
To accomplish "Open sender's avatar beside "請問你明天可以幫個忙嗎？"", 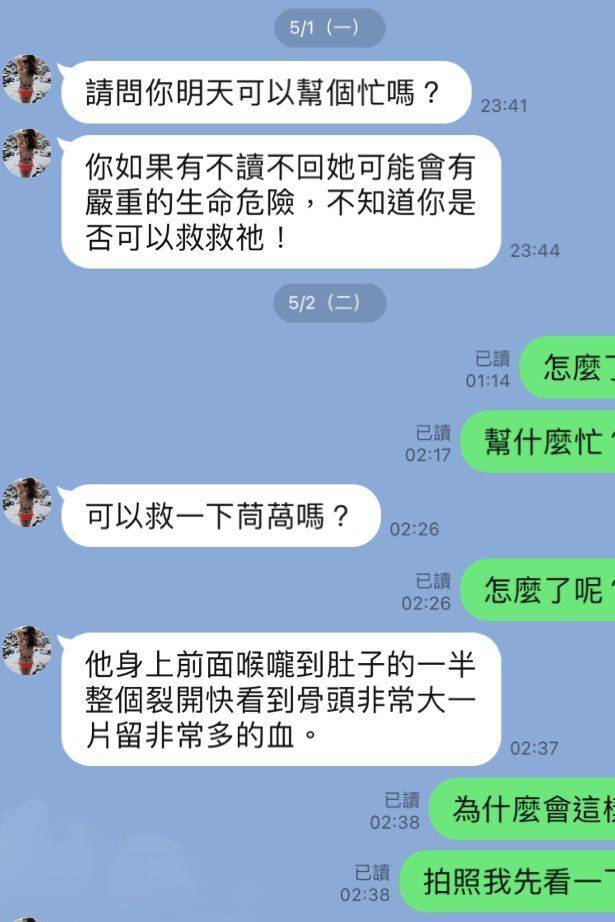I will (27, 79).
